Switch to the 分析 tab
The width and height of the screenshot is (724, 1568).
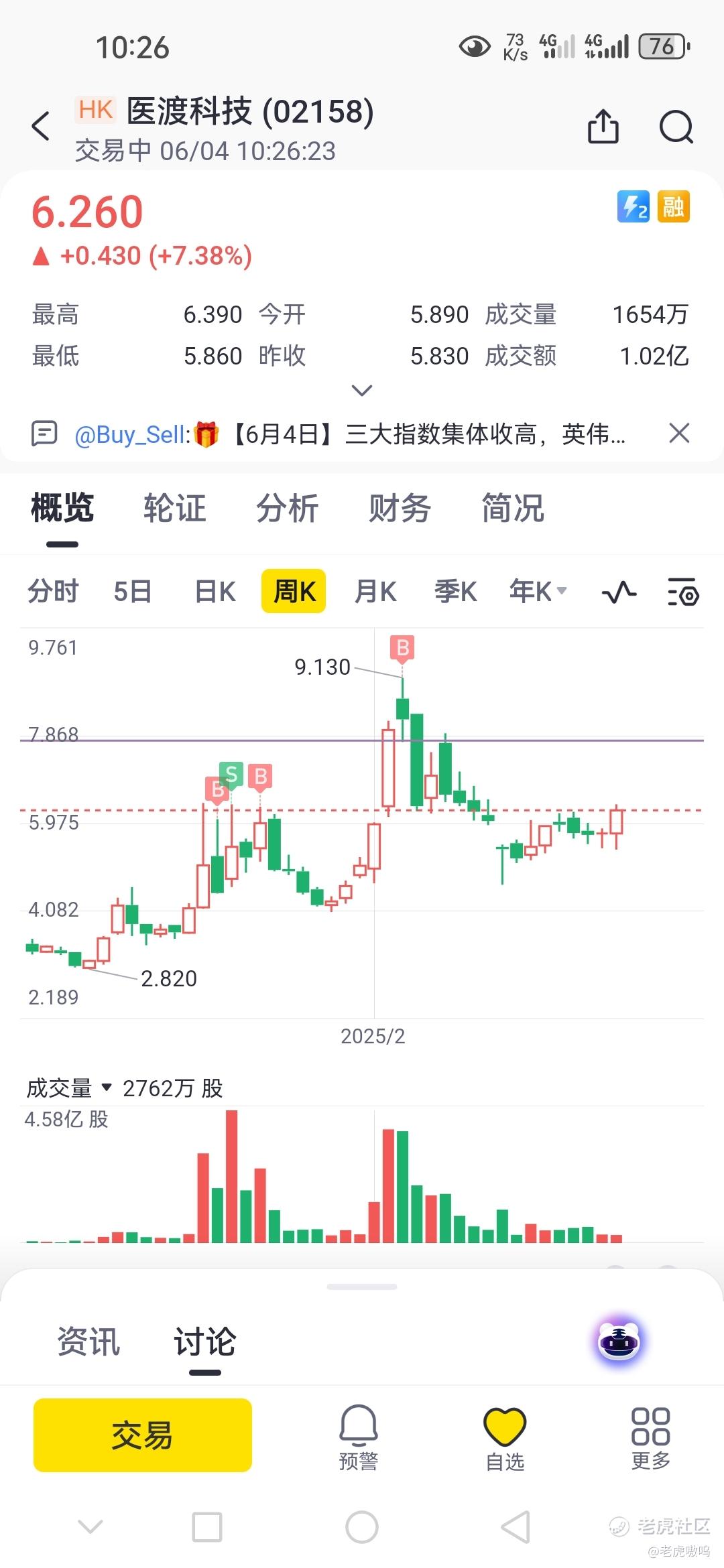pos(287,508)
